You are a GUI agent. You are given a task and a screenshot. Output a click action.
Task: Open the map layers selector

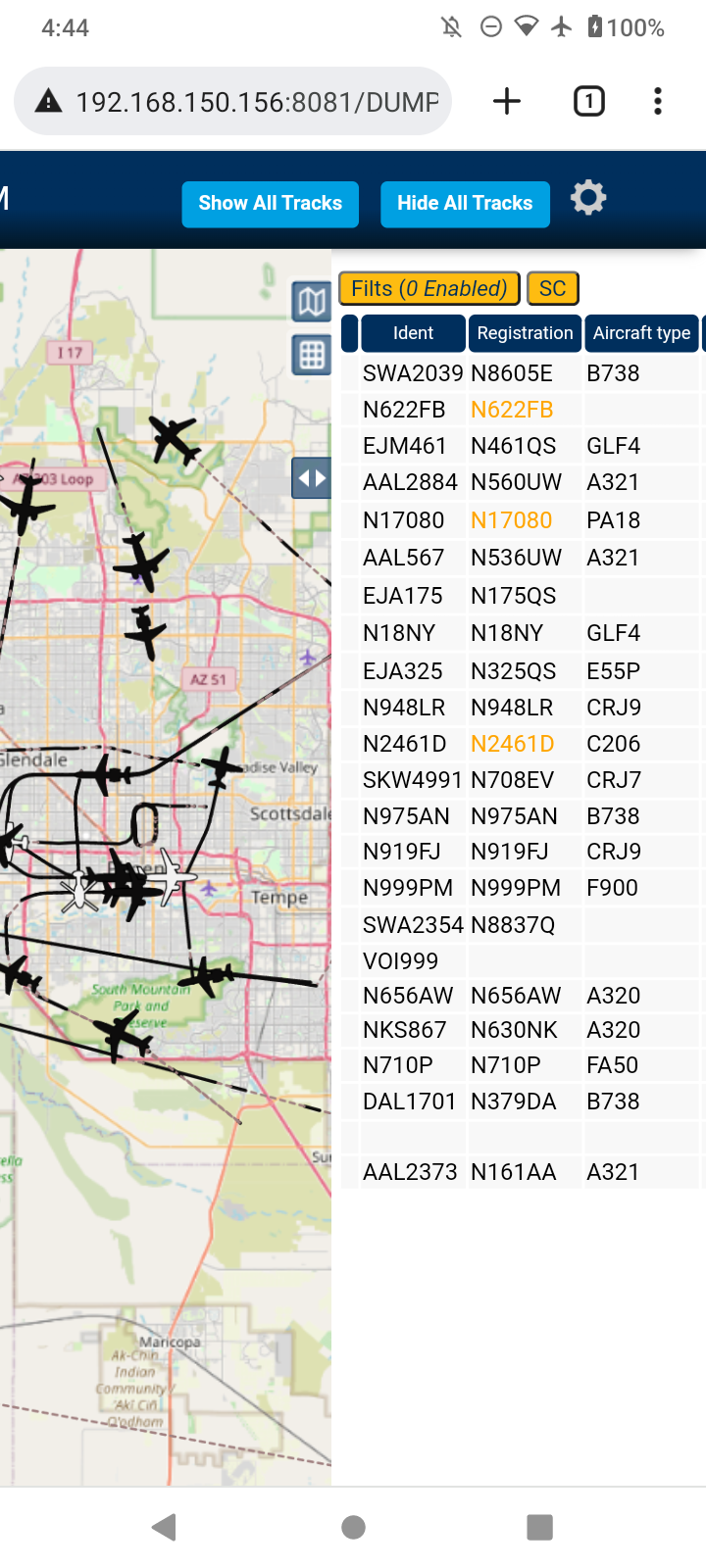[x=312, y=301]
